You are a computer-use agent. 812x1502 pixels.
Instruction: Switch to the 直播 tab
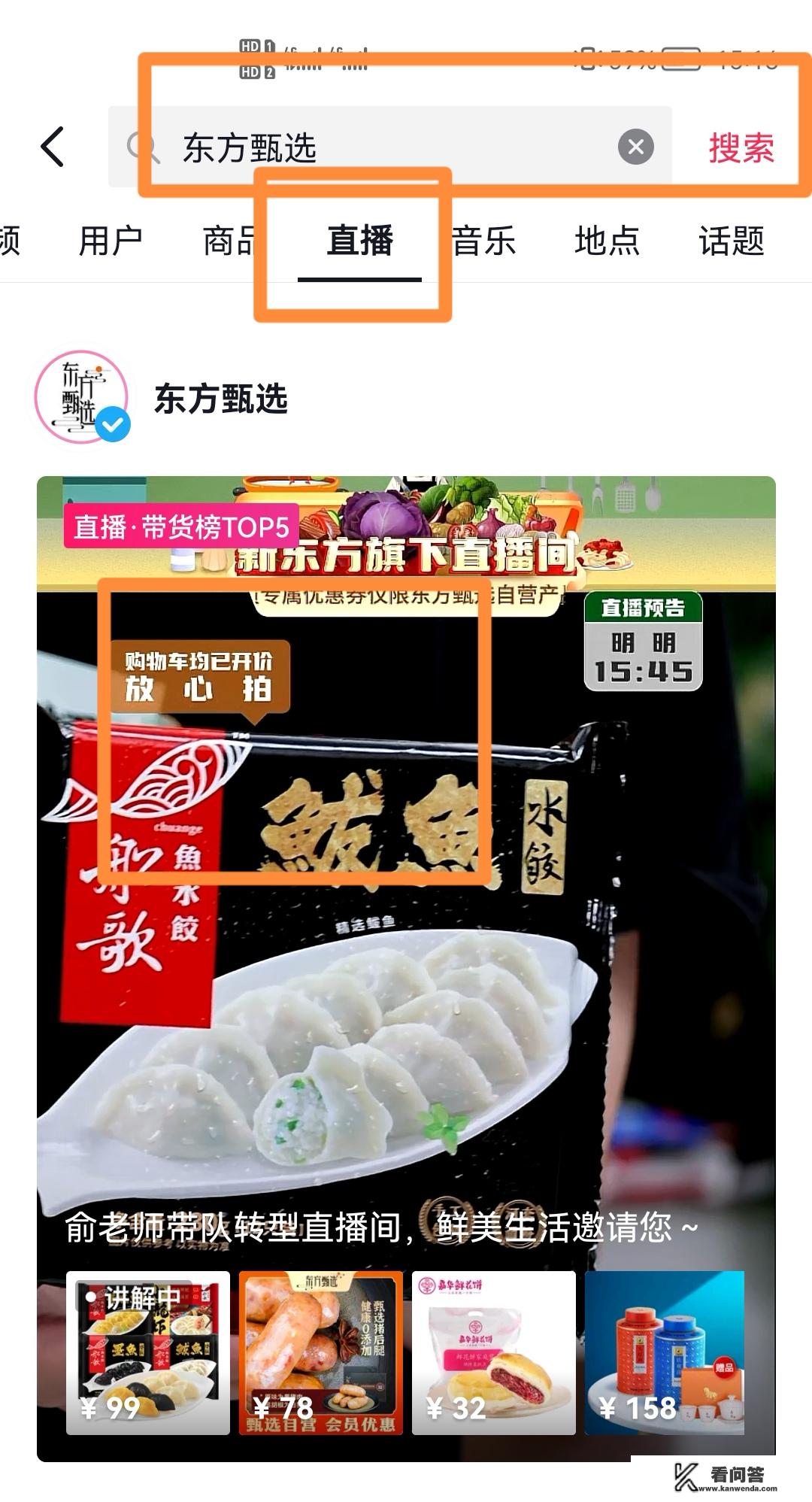361,241
